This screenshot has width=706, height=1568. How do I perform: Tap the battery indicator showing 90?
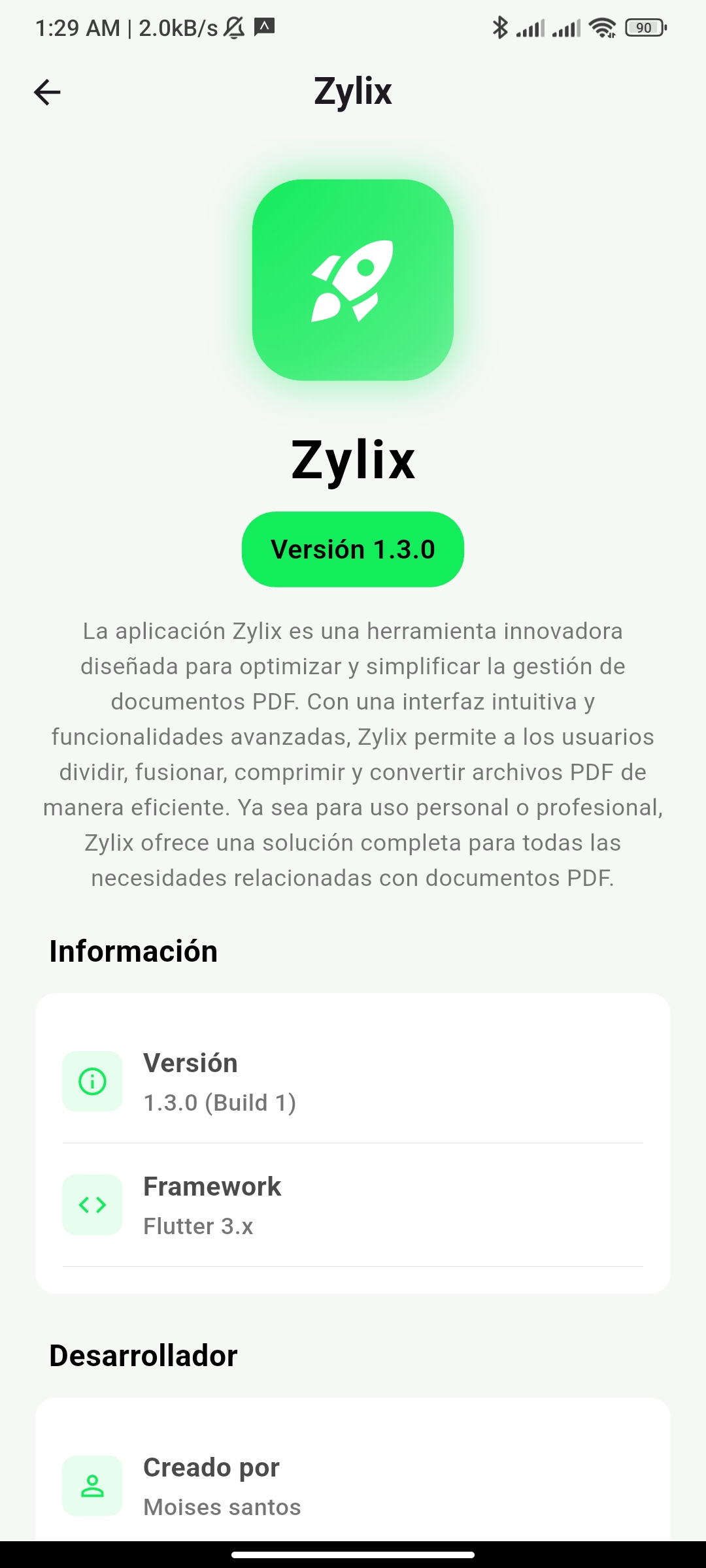(644, 27)
